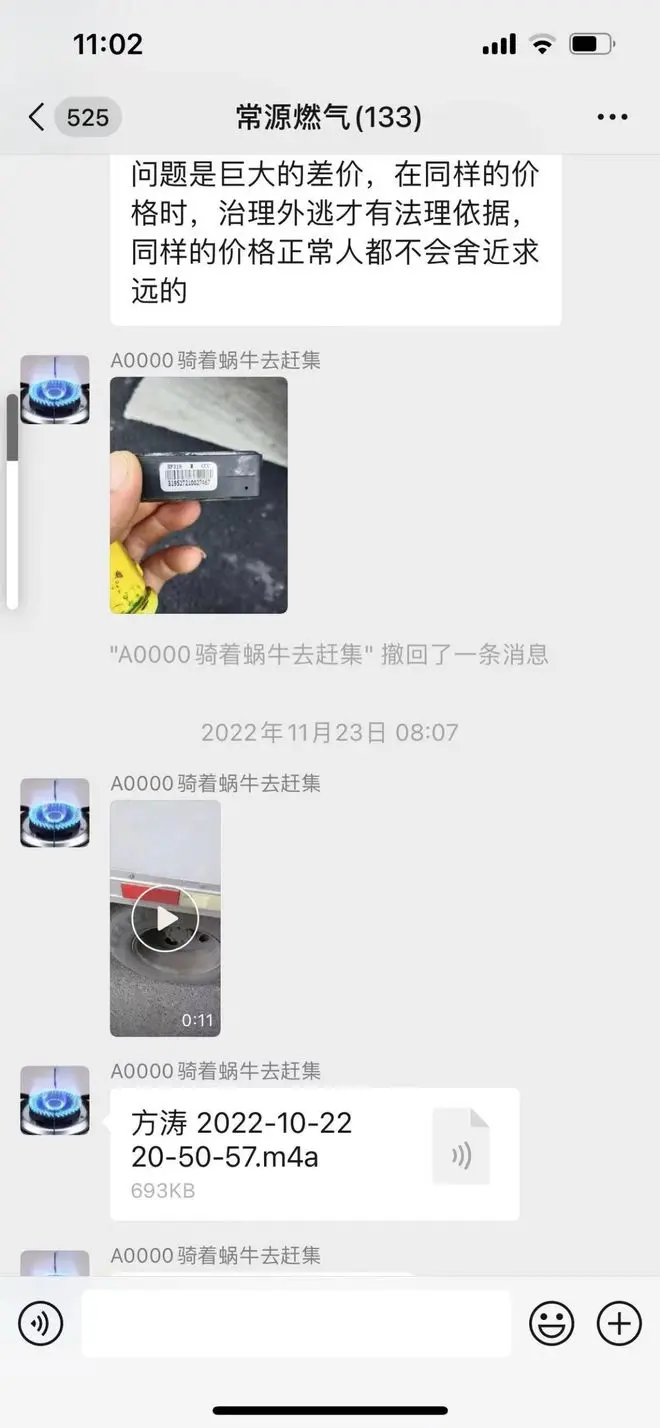
Task: Tap the message text field
Action: [x=295, y=1324]
